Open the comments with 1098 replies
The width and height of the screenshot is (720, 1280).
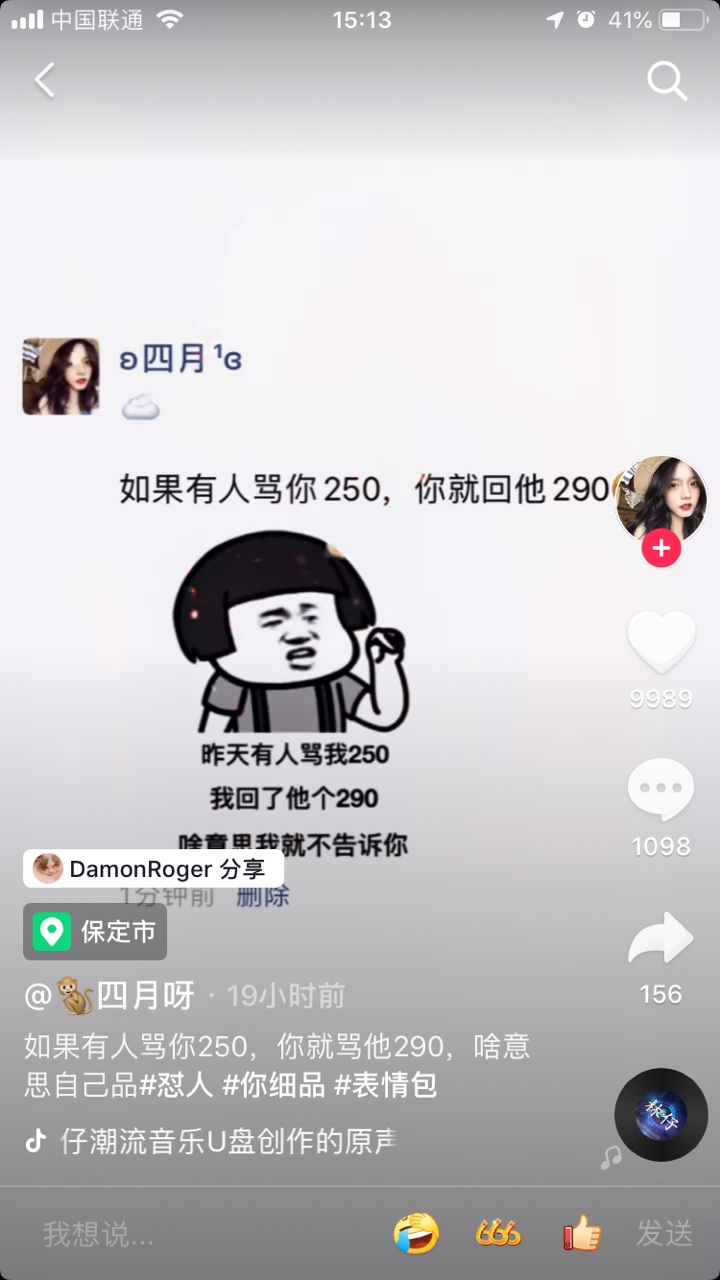[660, 790]
